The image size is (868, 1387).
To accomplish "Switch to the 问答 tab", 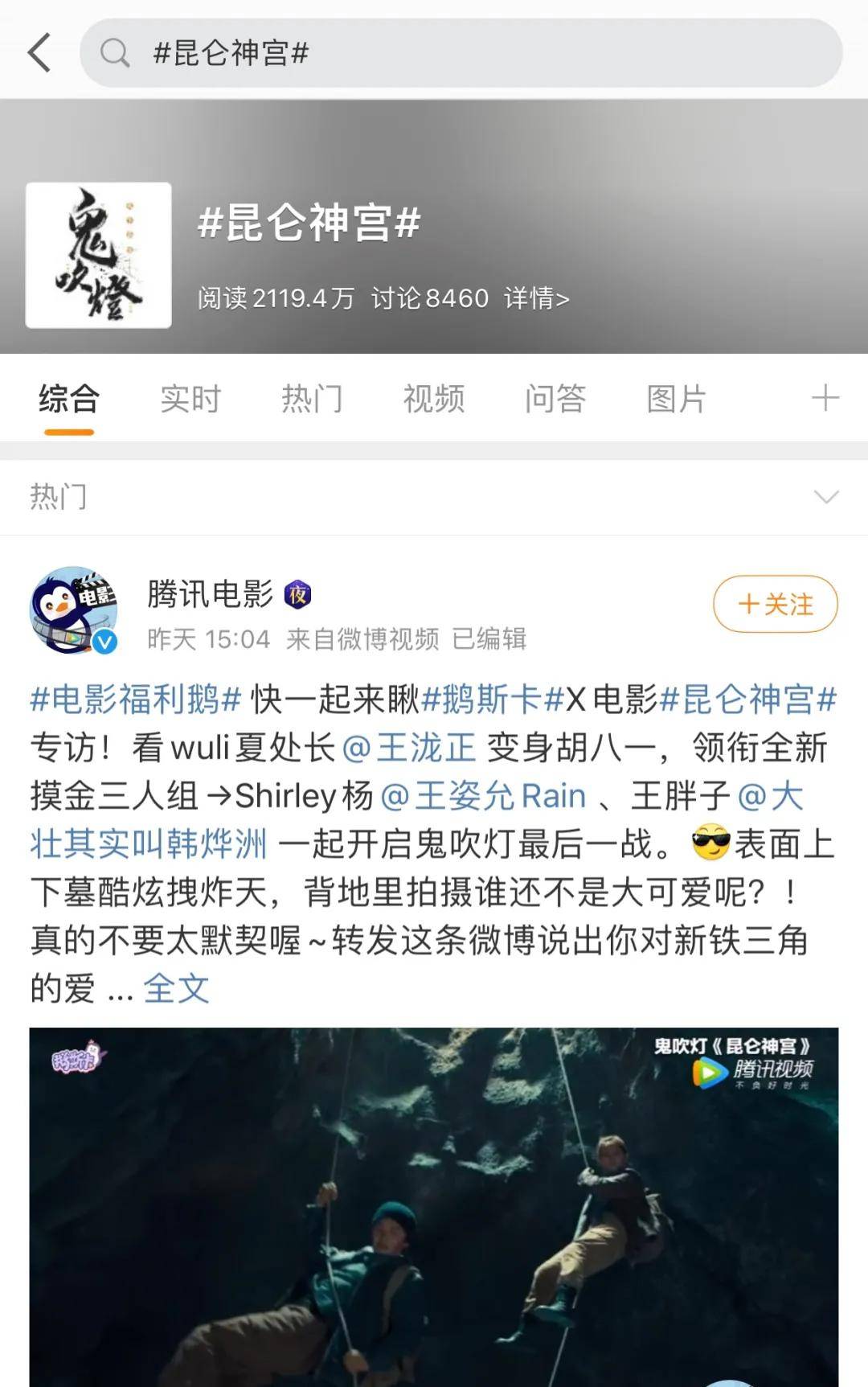I will click(x=555, y=399).
